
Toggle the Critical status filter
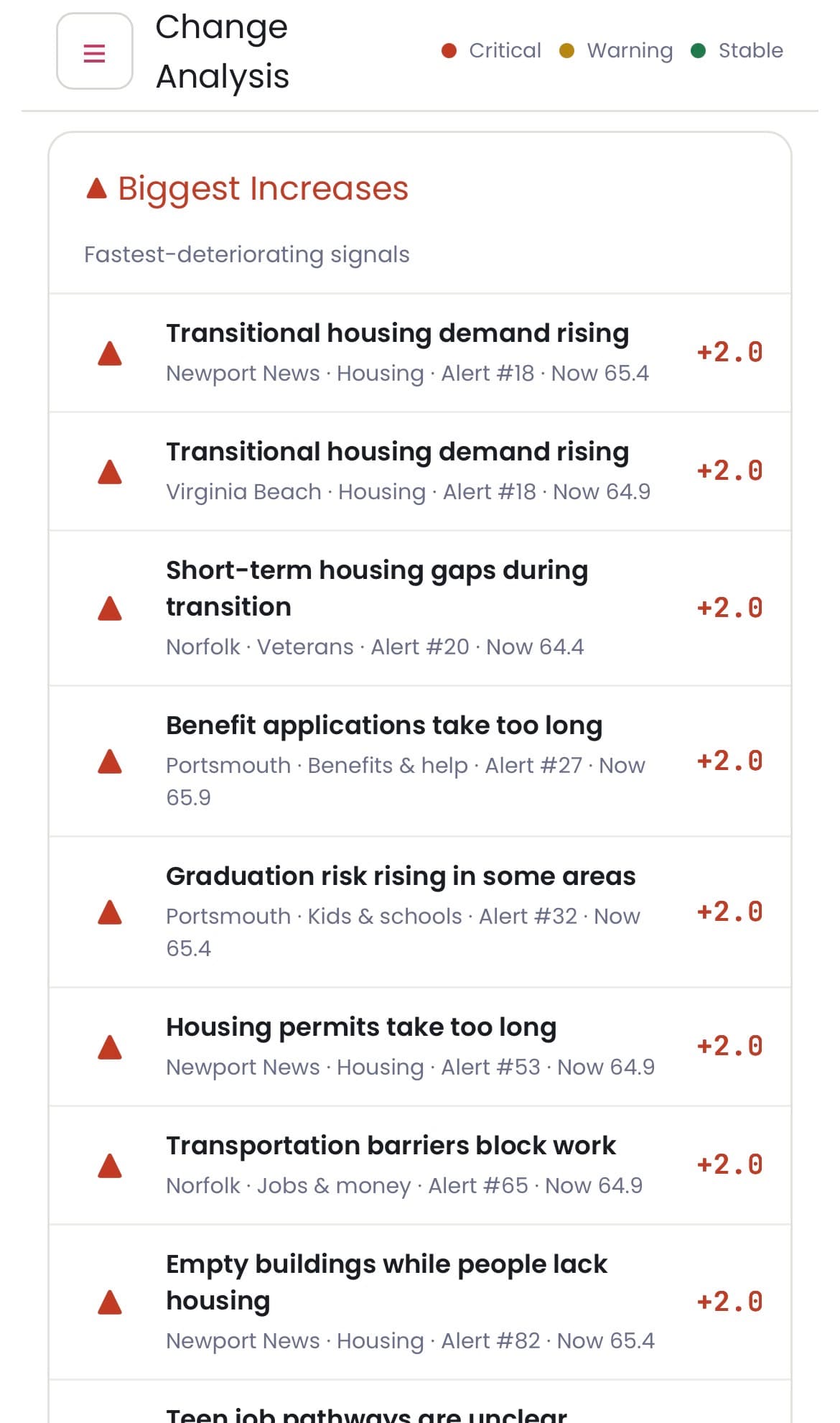(x=491, y=50)
